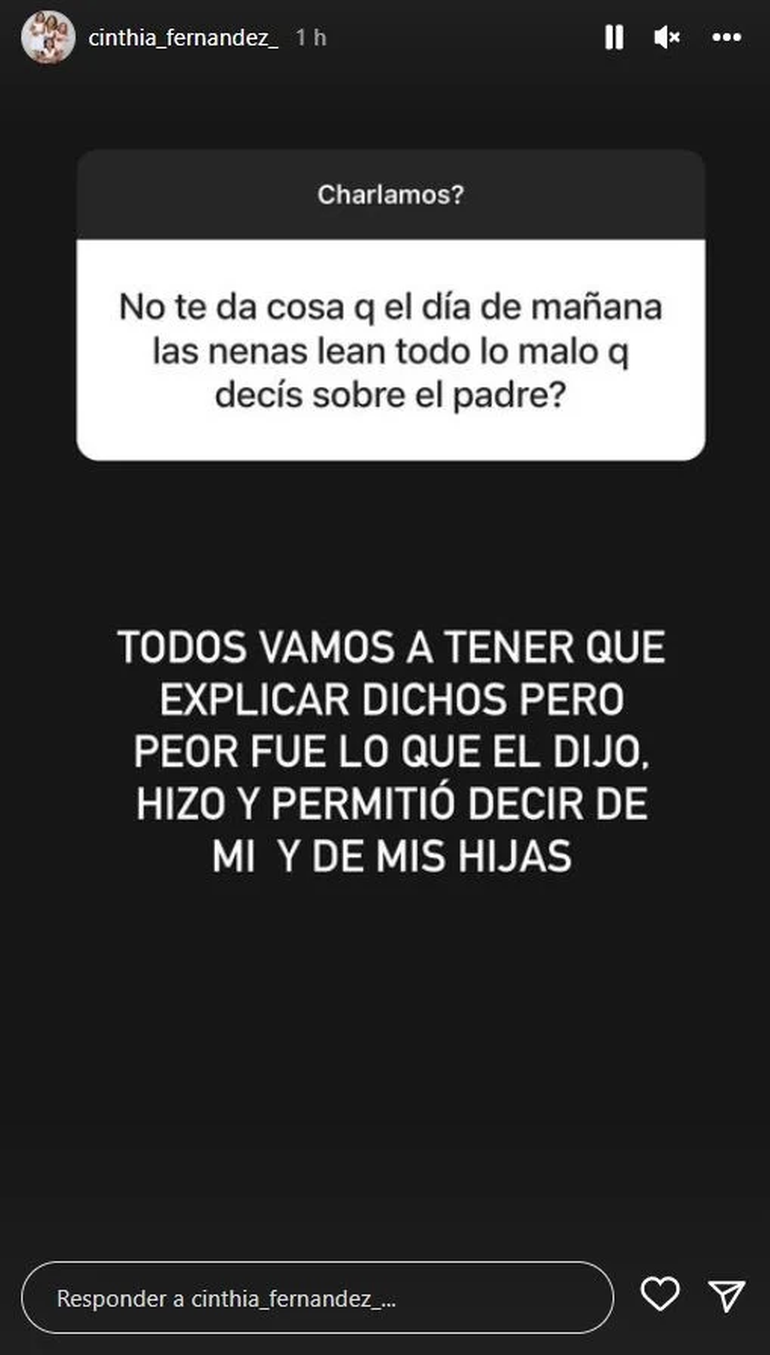Like this story with the heart
The width and height of the screenshot is (770, 1355).
click(660, 1295)
